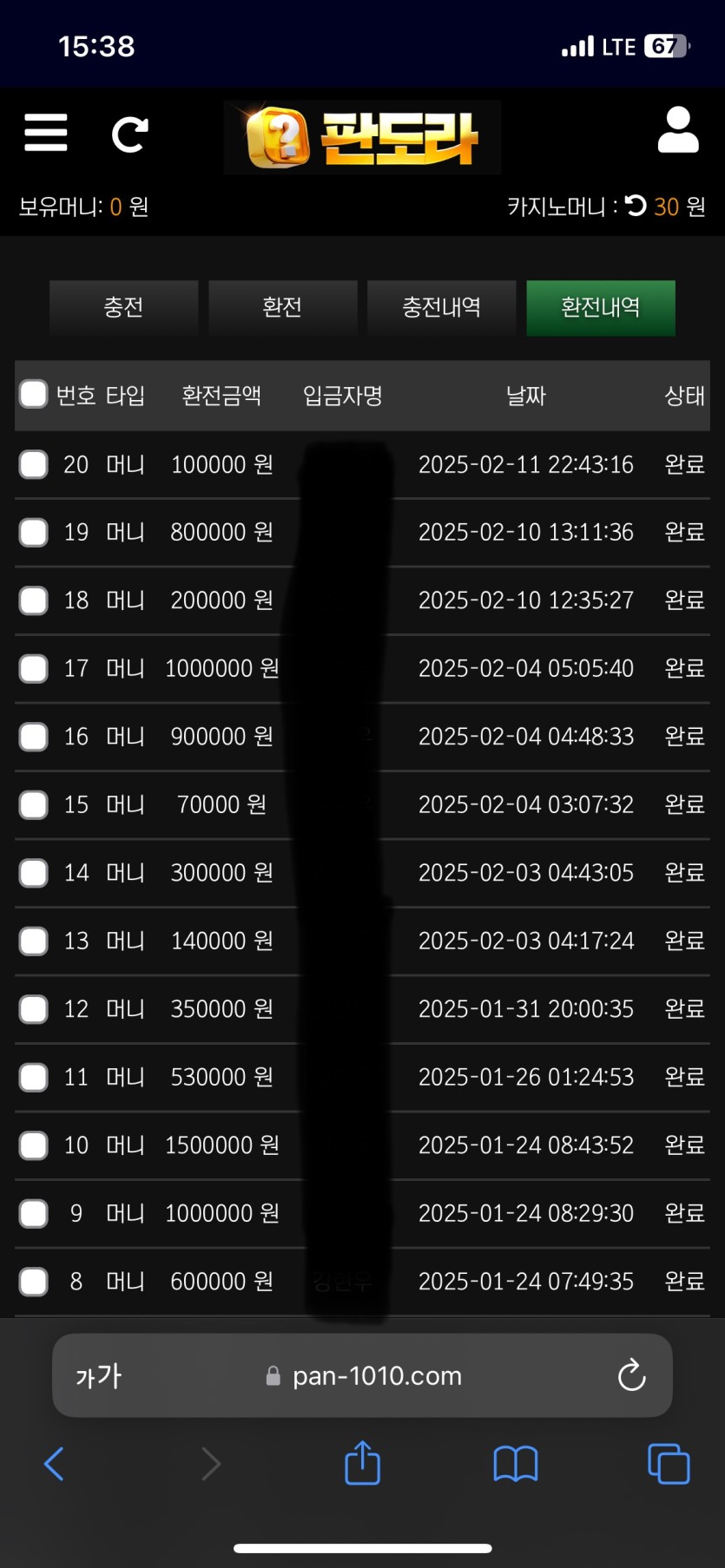Viewport: 725px width, 1568px height.
Task: Go back in Safari
Action: click(54, 1464)
